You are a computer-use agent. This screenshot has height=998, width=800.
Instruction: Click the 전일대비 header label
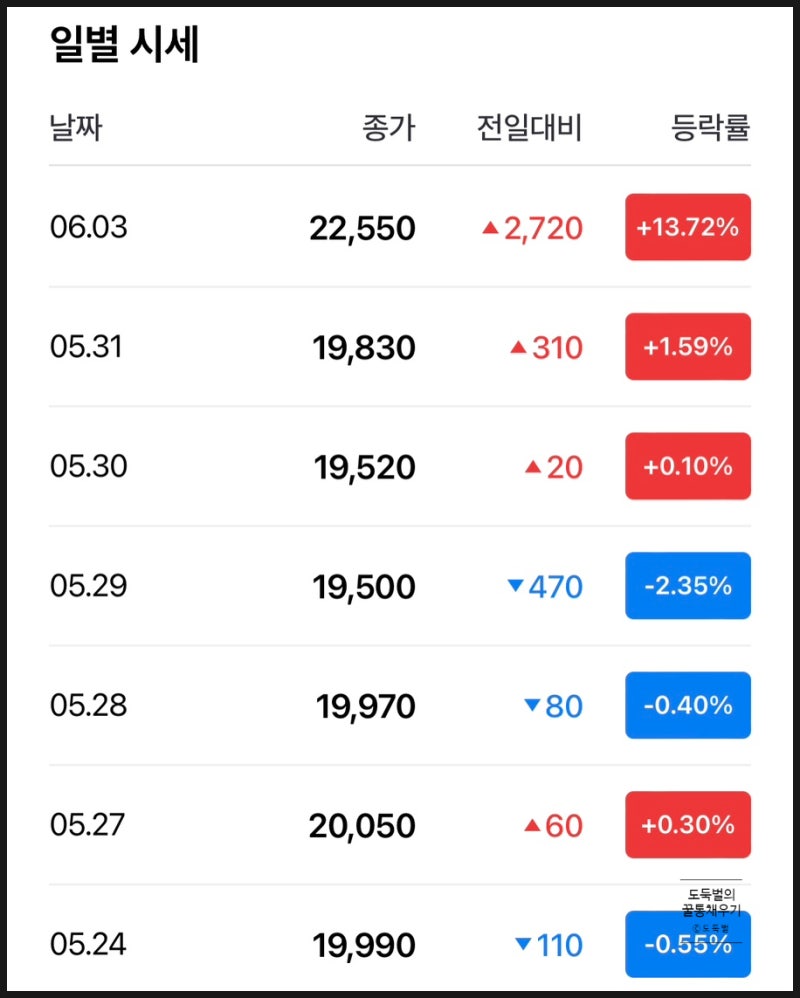pos(530,127)
